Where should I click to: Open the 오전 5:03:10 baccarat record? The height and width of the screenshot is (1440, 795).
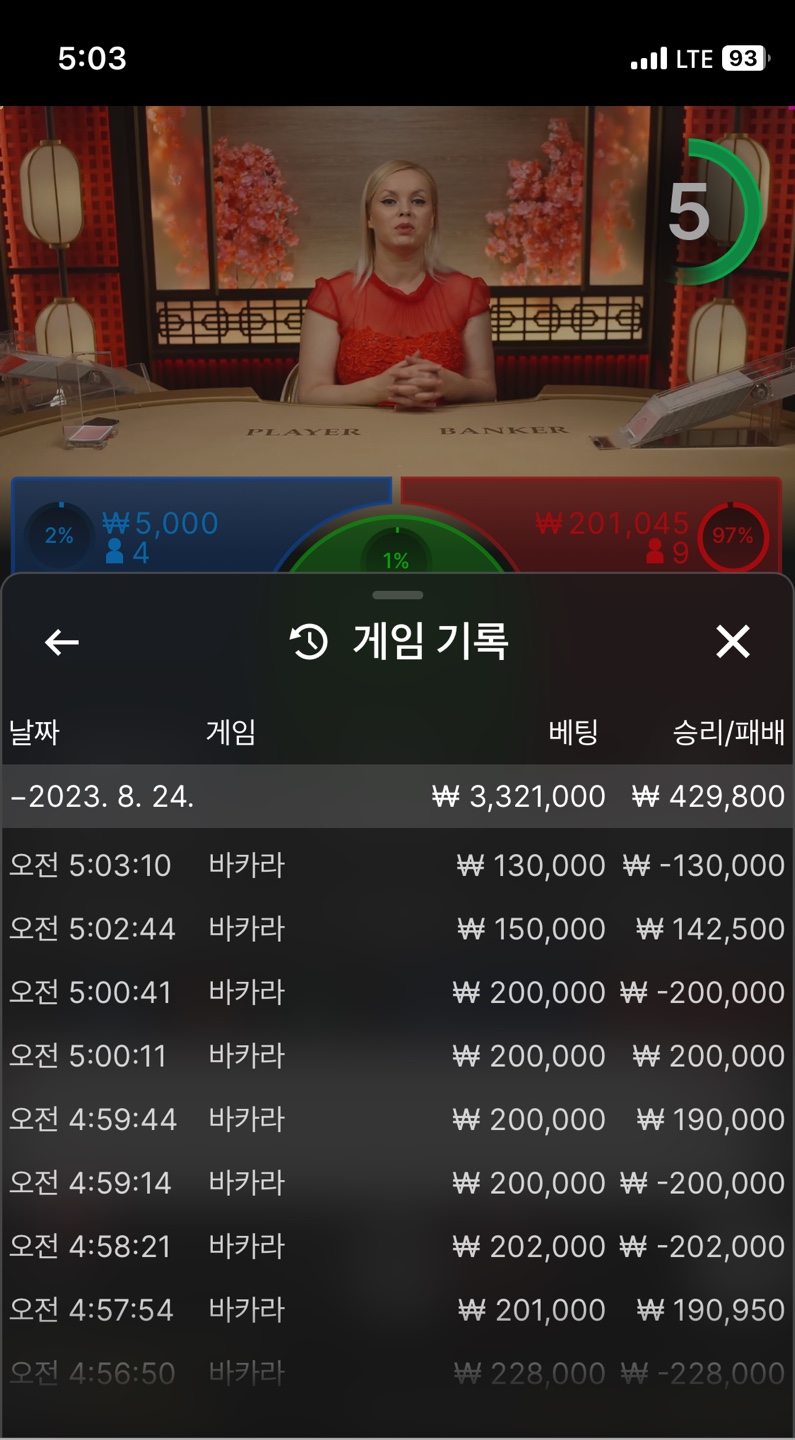click(398, 865)
